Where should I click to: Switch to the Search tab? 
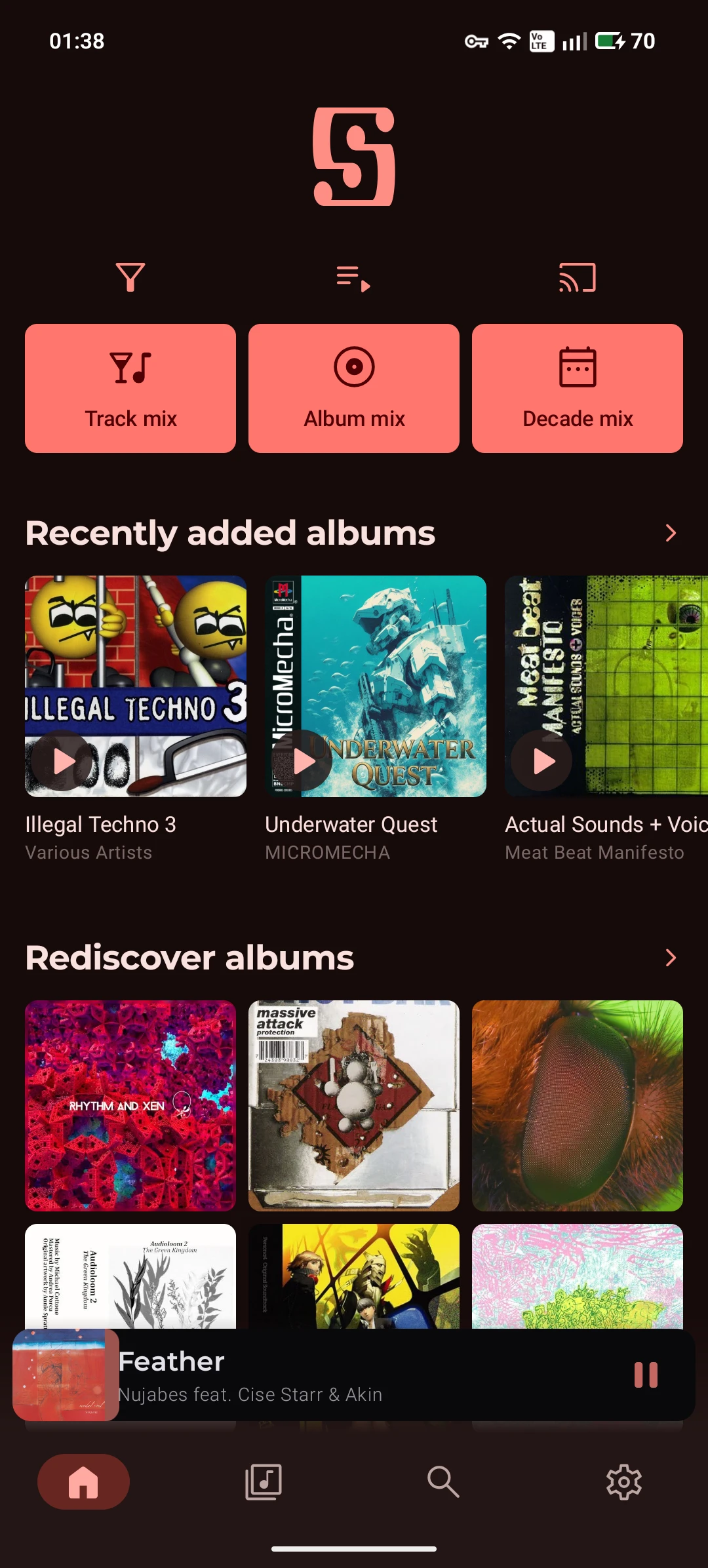tap(443, 1482)
